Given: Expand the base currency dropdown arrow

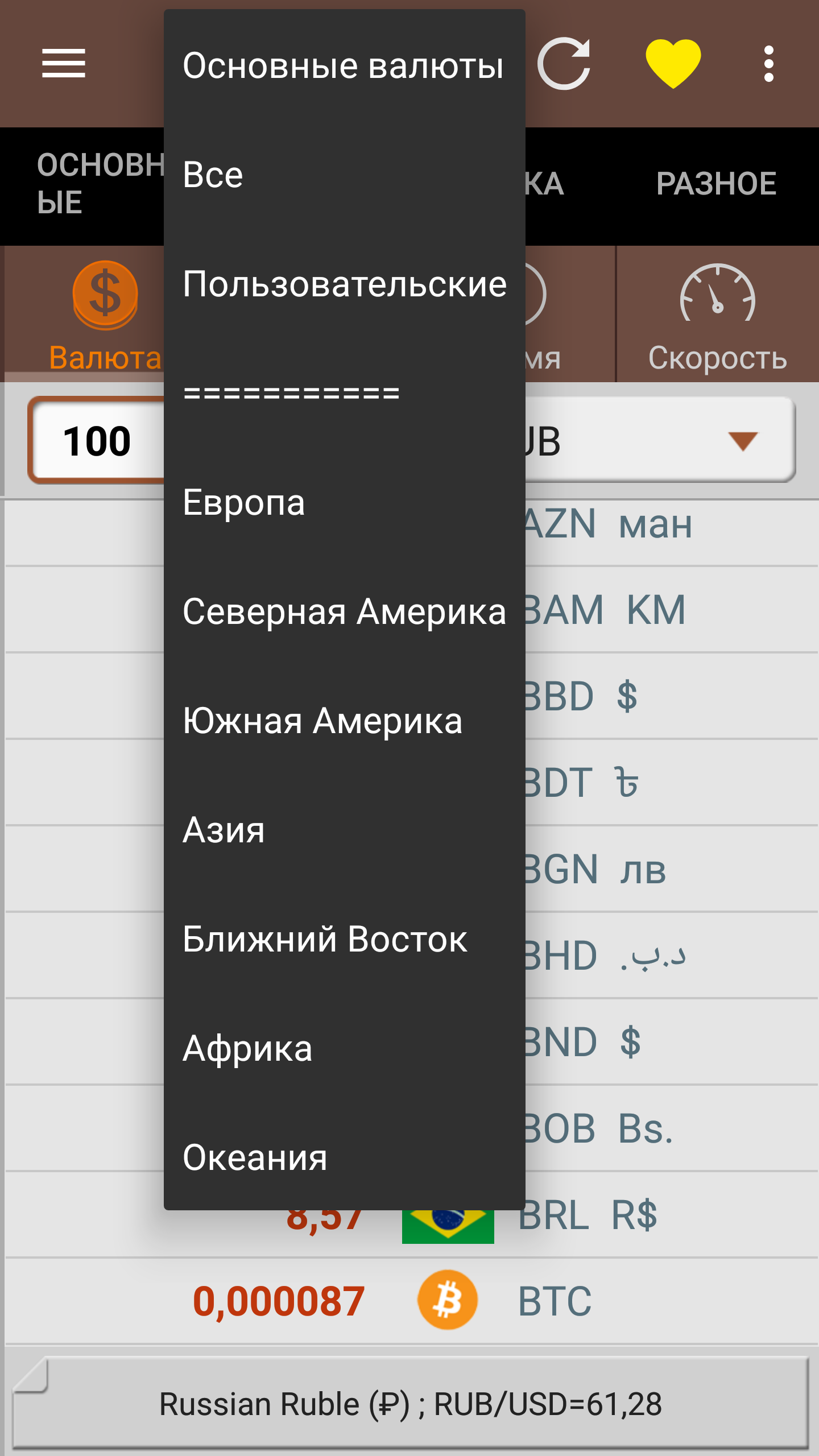Looking at the screenshot, I should tap(743, 441).
